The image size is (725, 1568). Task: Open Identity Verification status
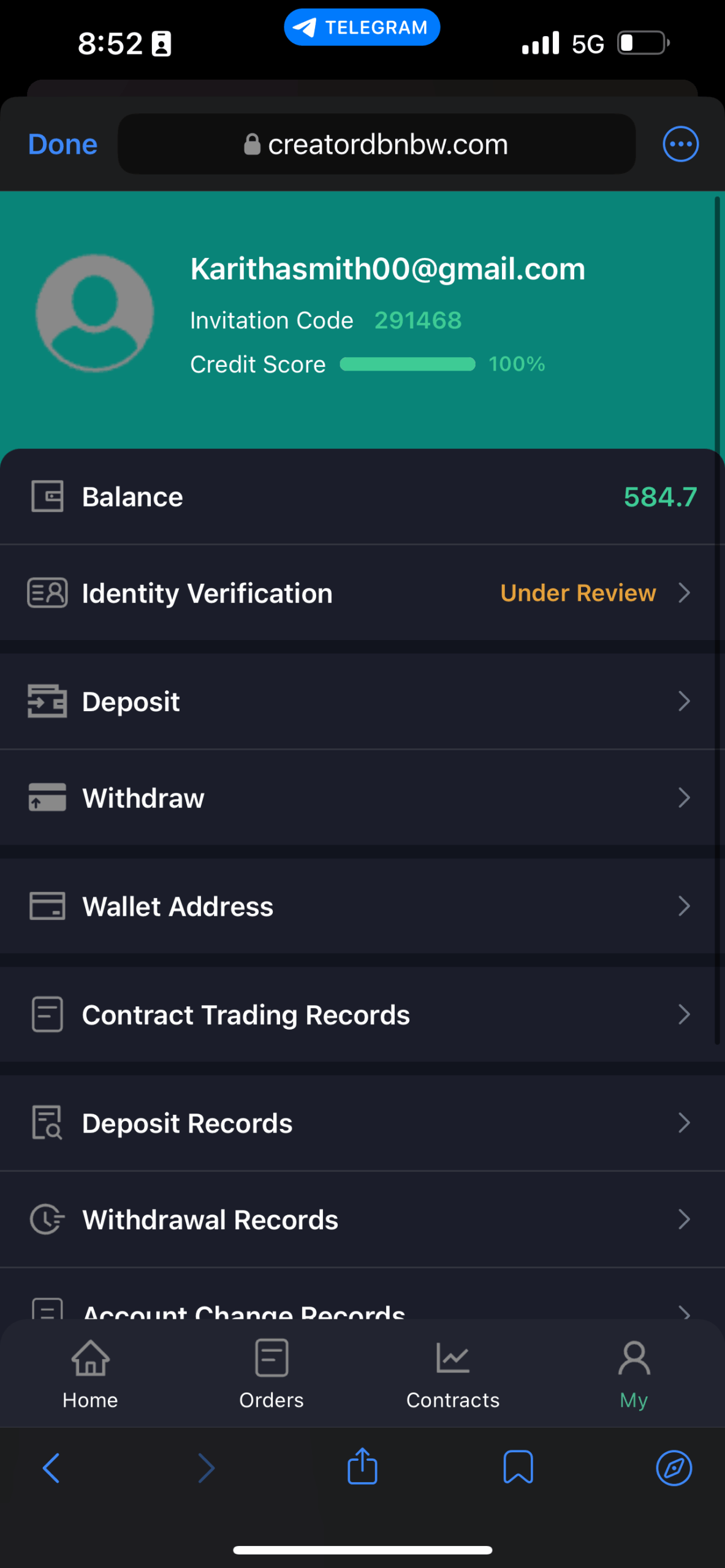point(362,593)
